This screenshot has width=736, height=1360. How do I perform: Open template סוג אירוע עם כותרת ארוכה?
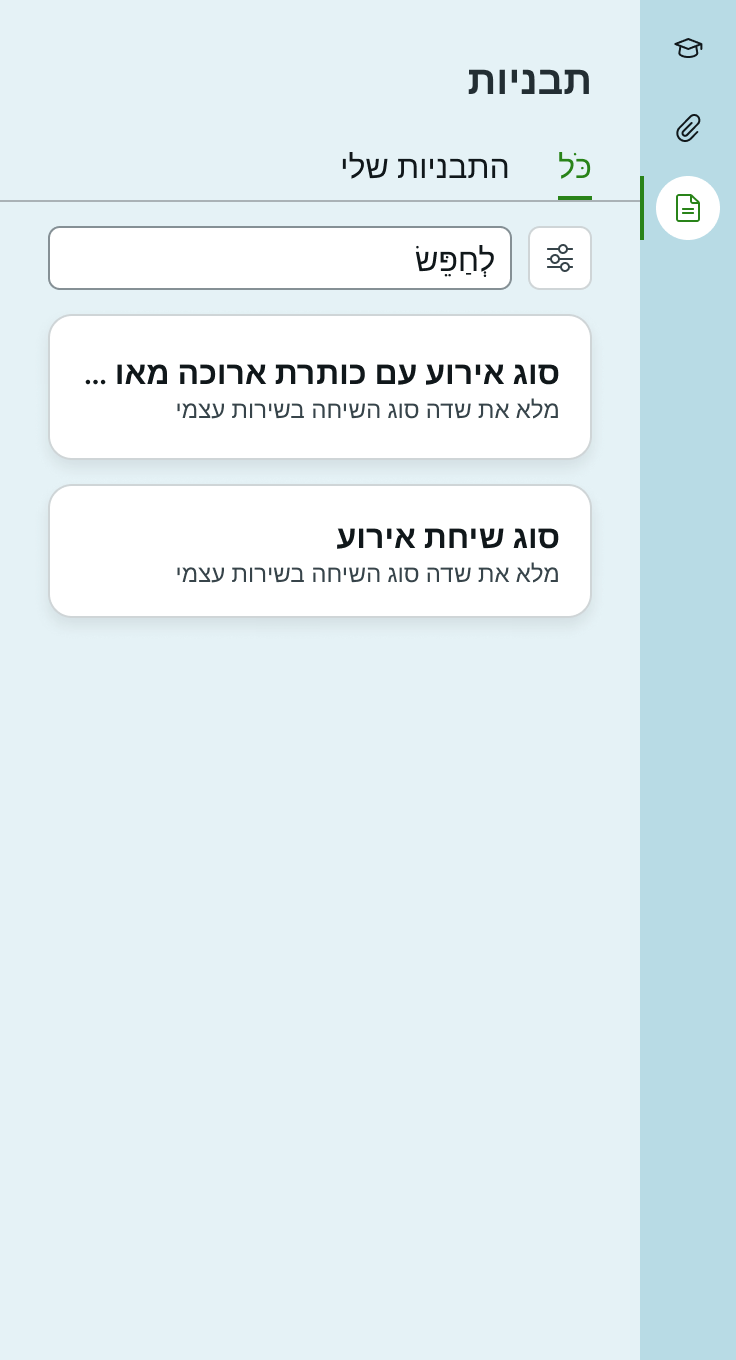[320, 387]
